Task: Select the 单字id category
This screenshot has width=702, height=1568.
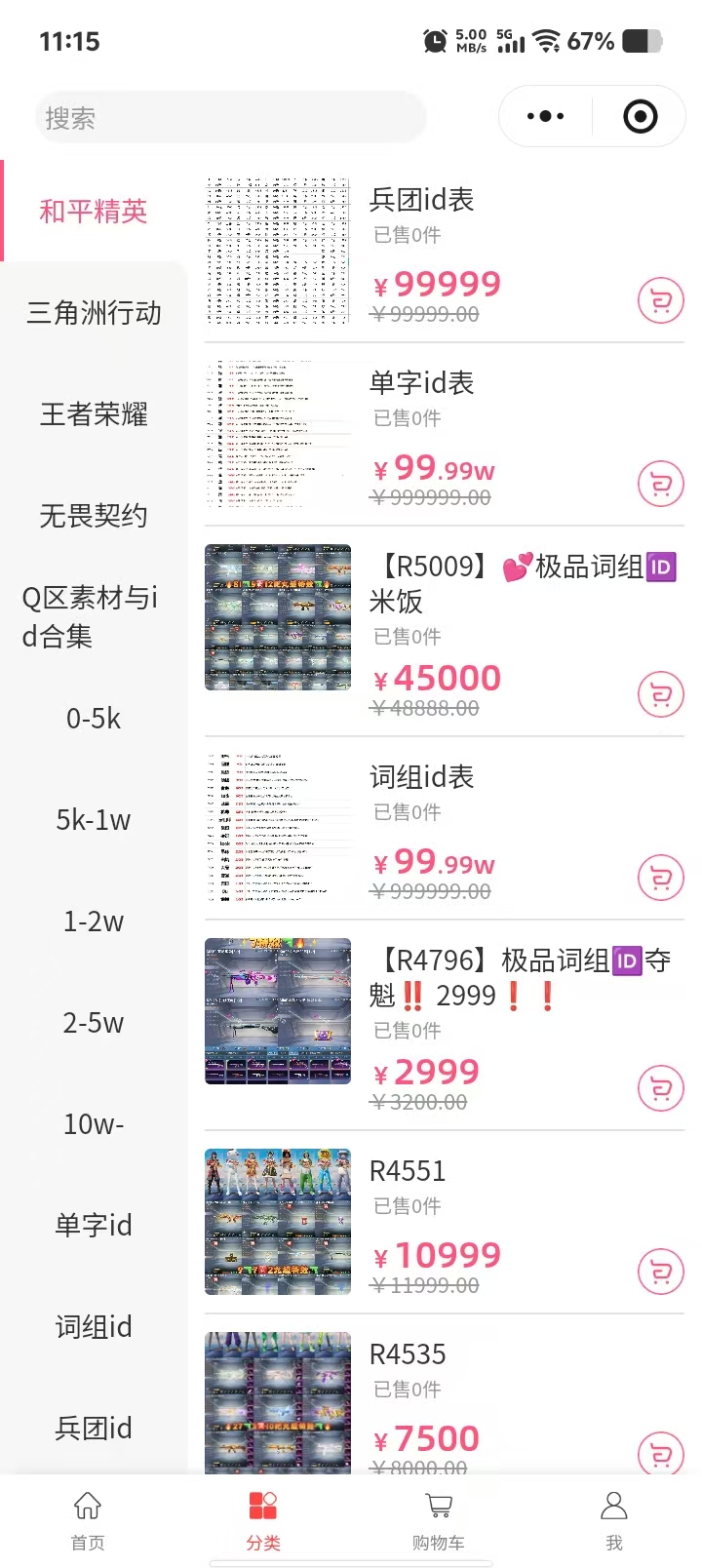Action: 94,1226
